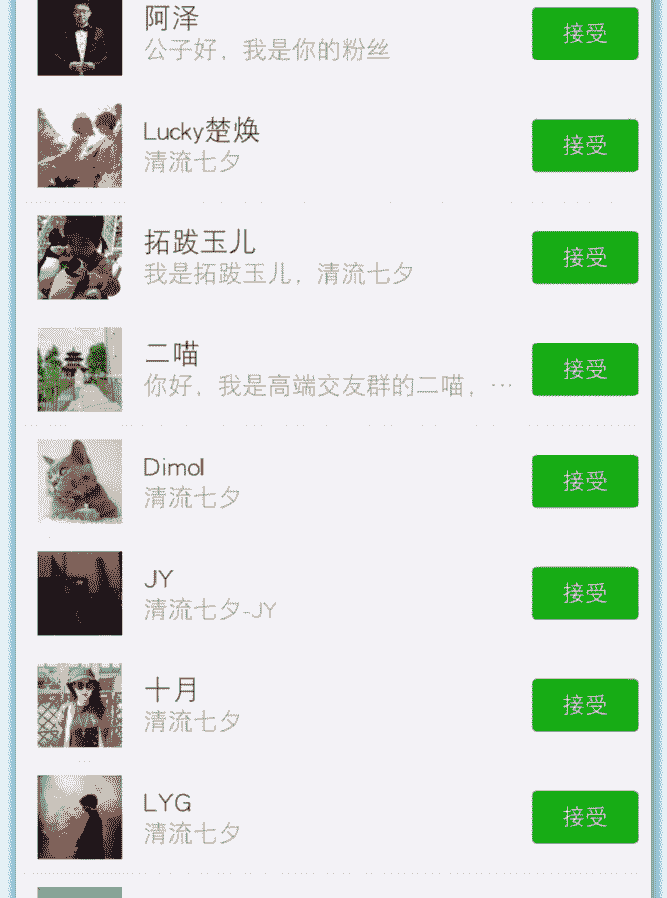Viewport: 667px width, 898px height.
Task: Tap 接受 next to JY
Action: (x=585, y=593)
